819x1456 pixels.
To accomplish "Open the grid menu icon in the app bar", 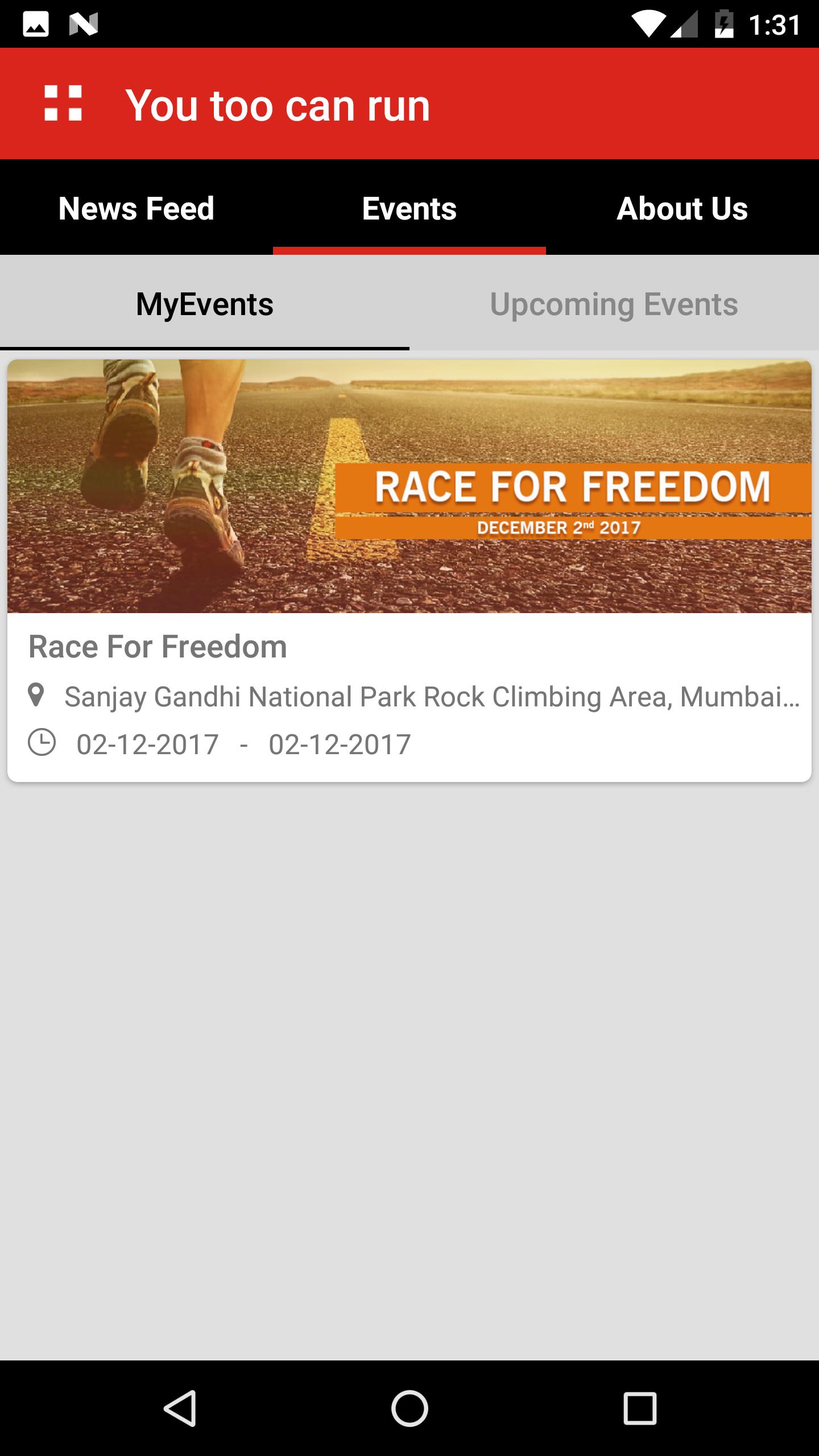I will (63, 104).
